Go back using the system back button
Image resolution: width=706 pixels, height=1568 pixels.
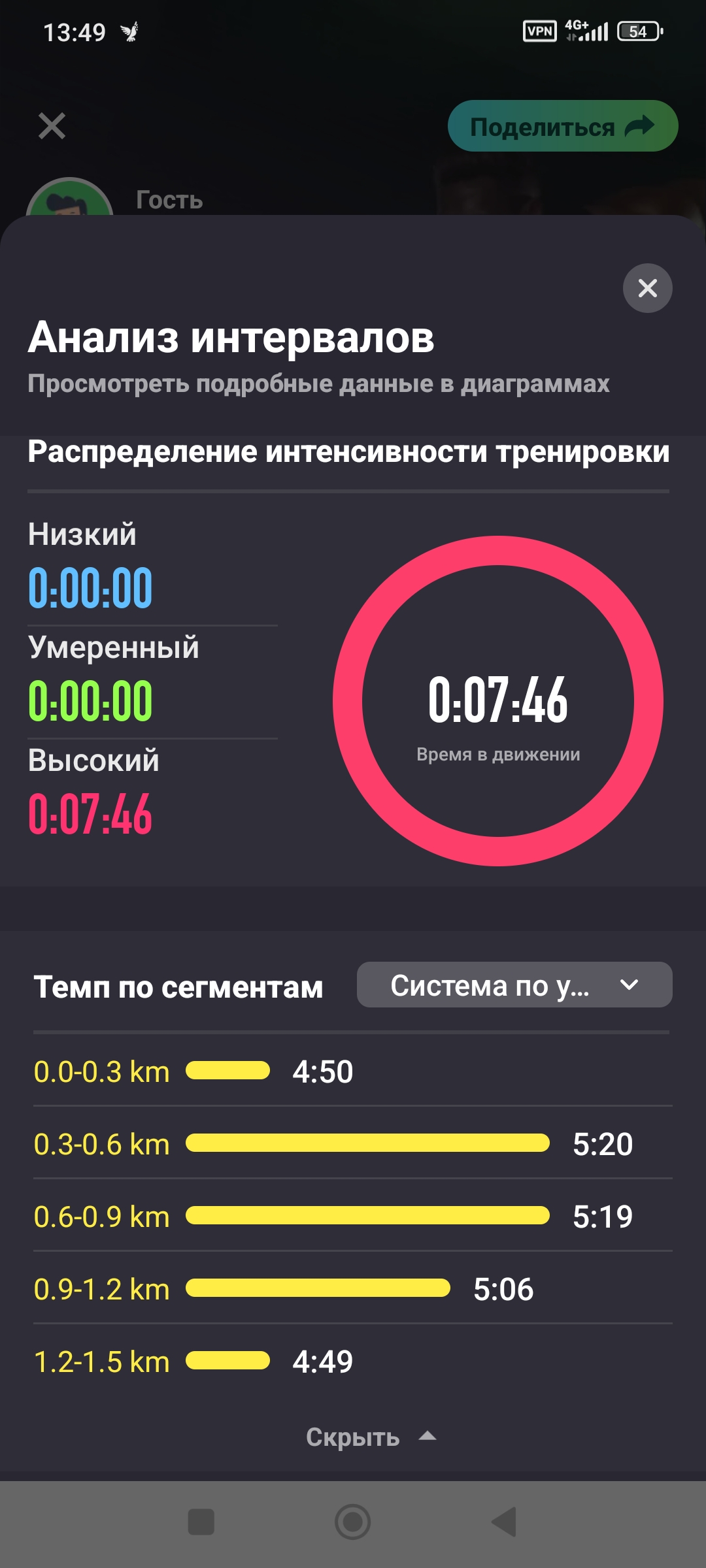[x=504, y=1522]
